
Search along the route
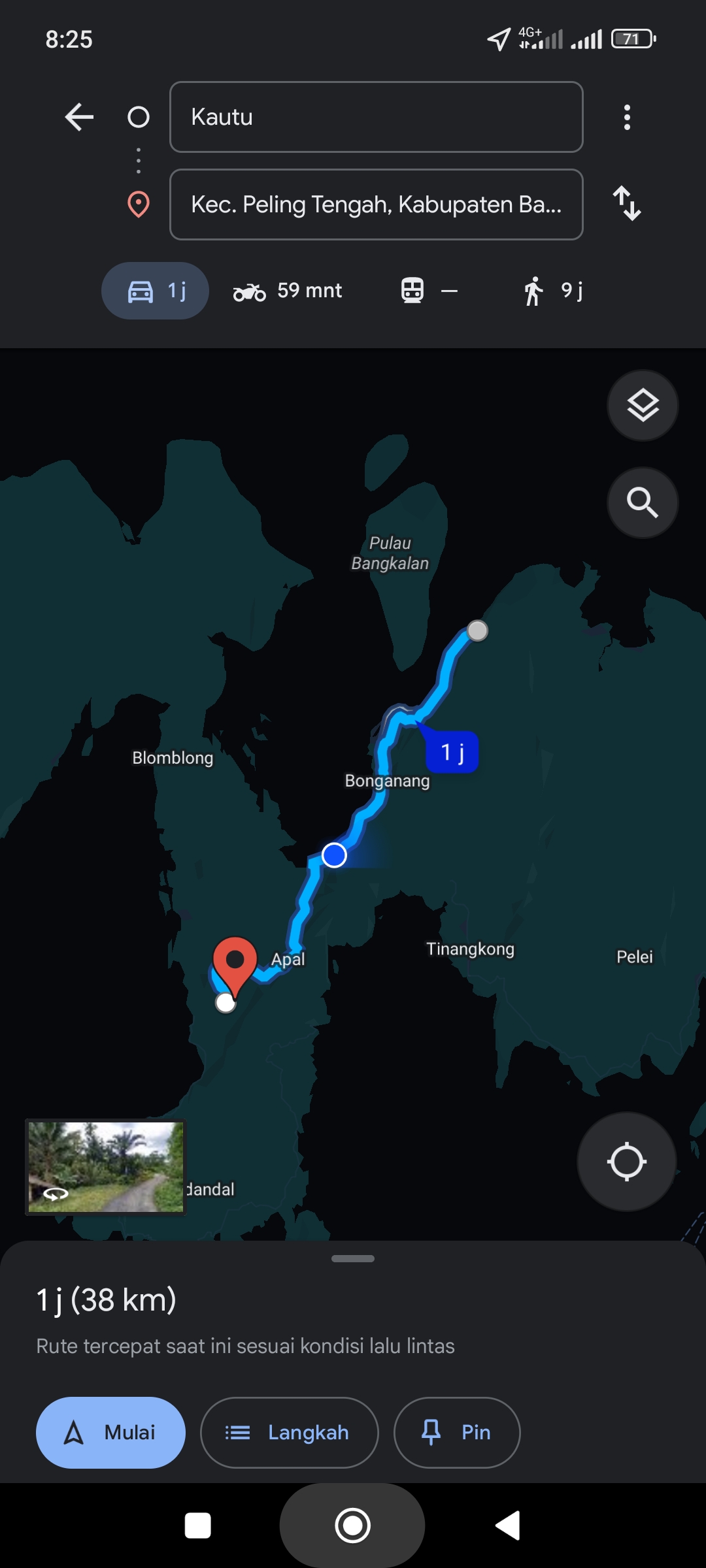point(643,502)
